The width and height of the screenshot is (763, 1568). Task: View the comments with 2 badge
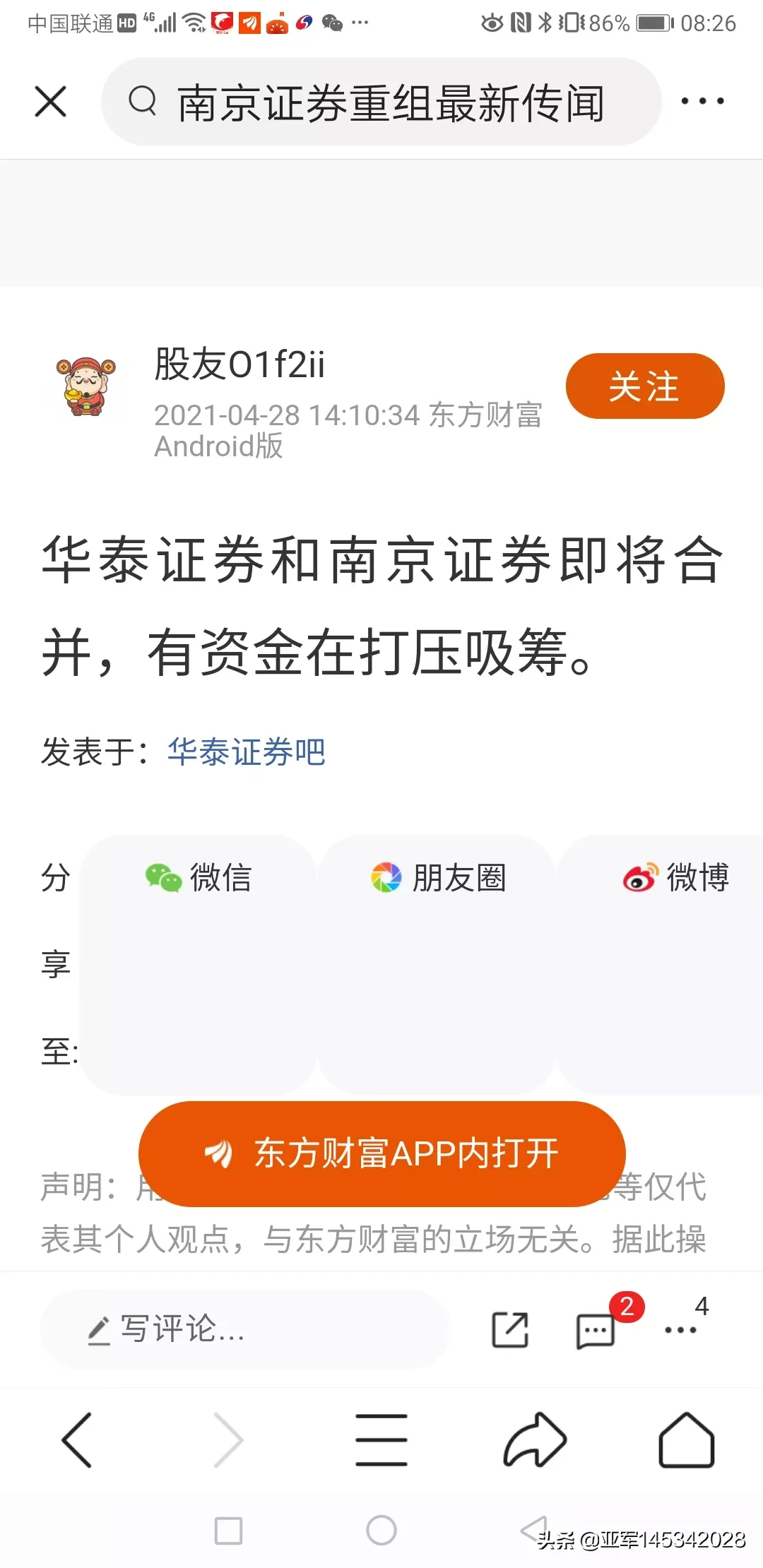(x=596, y=1331)
